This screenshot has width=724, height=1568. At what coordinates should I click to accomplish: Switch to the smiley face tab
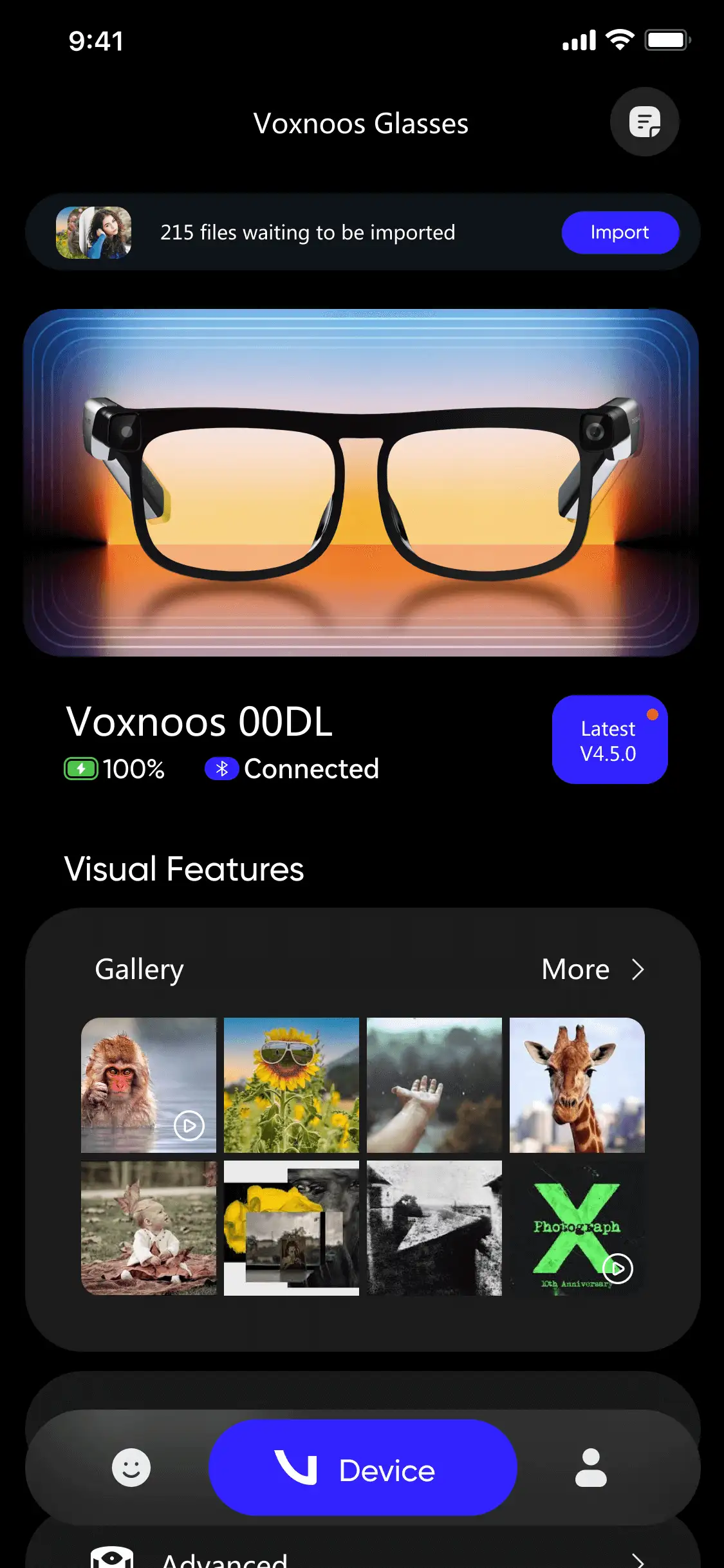(x=131, y=1468)
